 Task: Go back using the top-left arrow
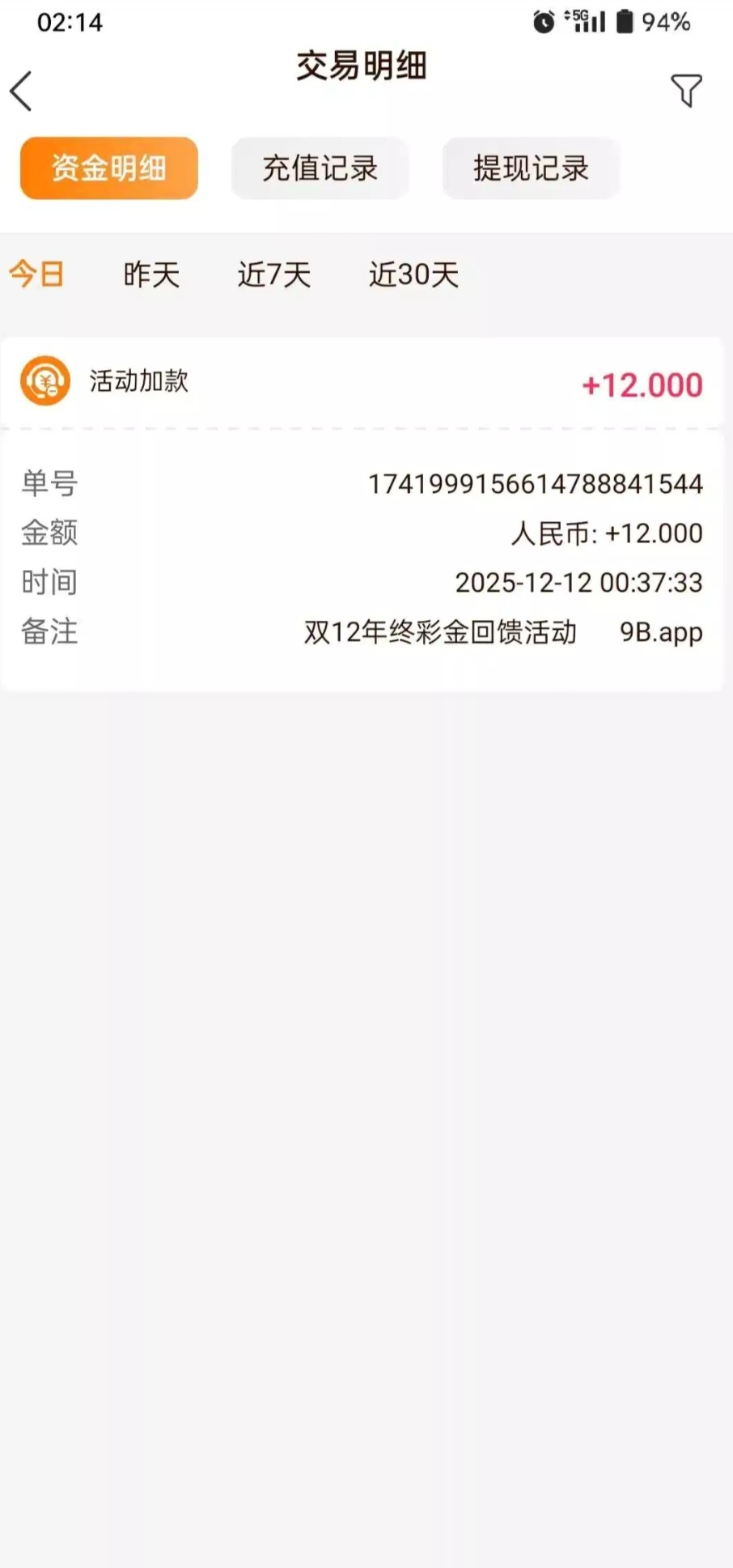pyautogui.click(x=22, y=91)
